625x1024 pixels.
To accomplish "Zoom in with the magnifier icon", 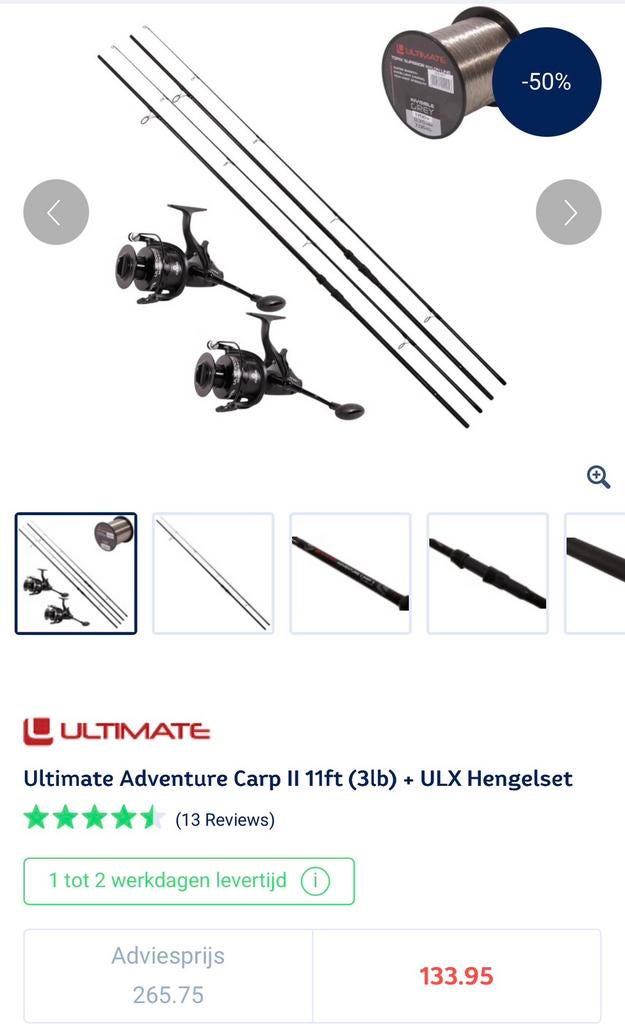I will pos(598,477).
